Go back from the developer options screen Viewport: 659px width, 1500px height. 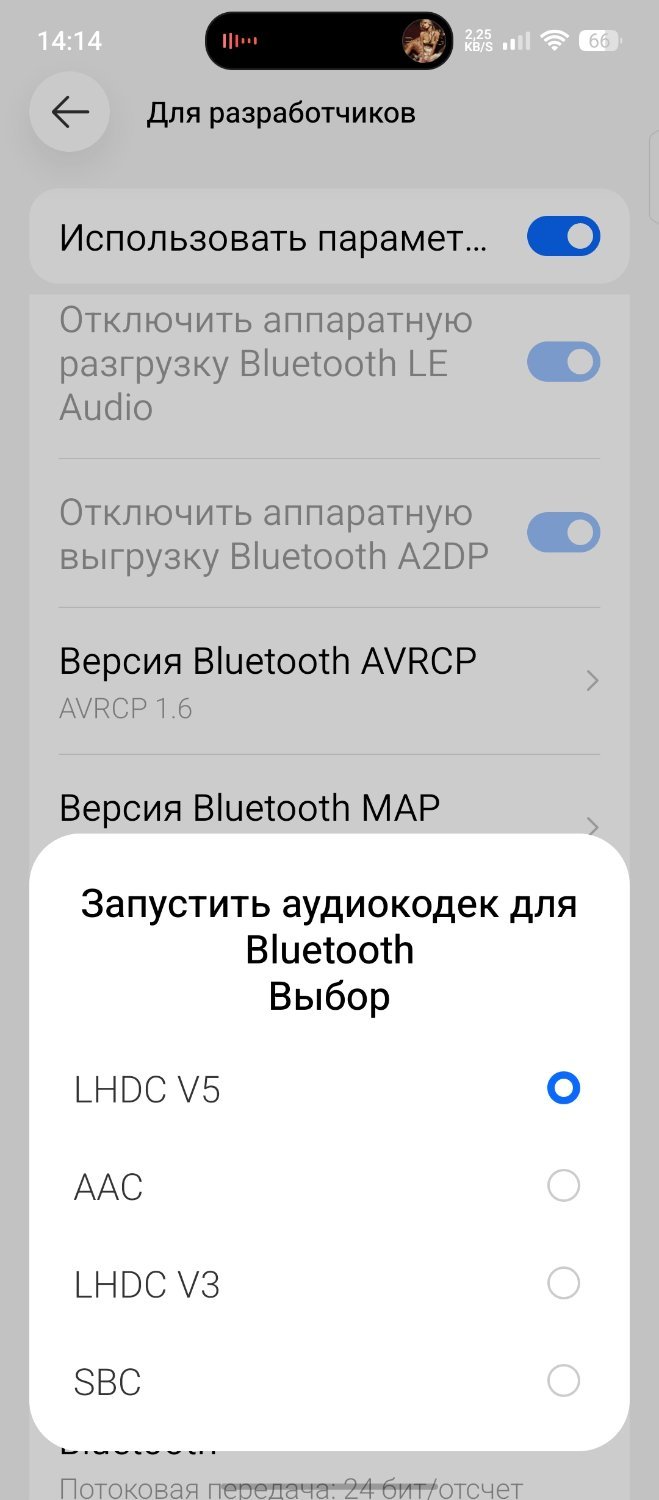click(70, 113)
